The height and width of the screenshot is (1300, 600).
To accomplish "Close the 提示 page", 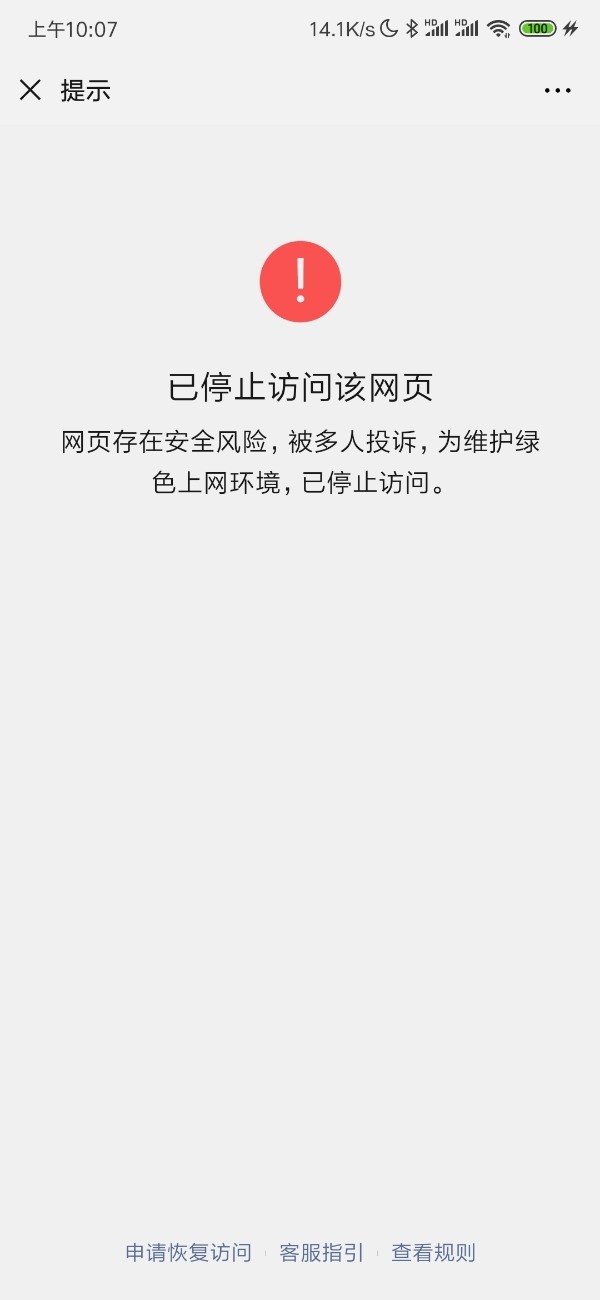I will tap(31, 90).
